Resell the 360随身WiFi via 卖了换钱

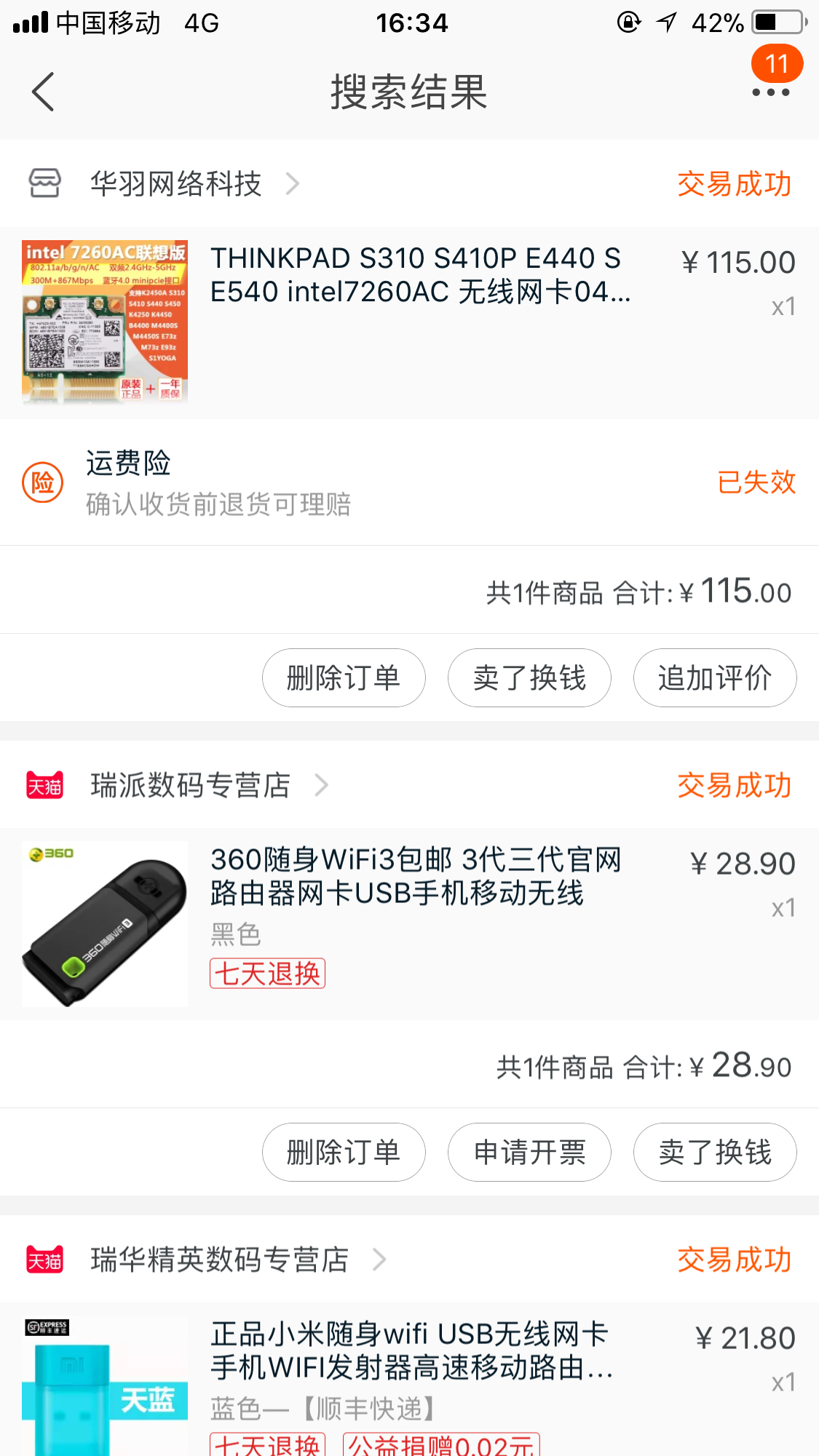[x=714, y=1153]
